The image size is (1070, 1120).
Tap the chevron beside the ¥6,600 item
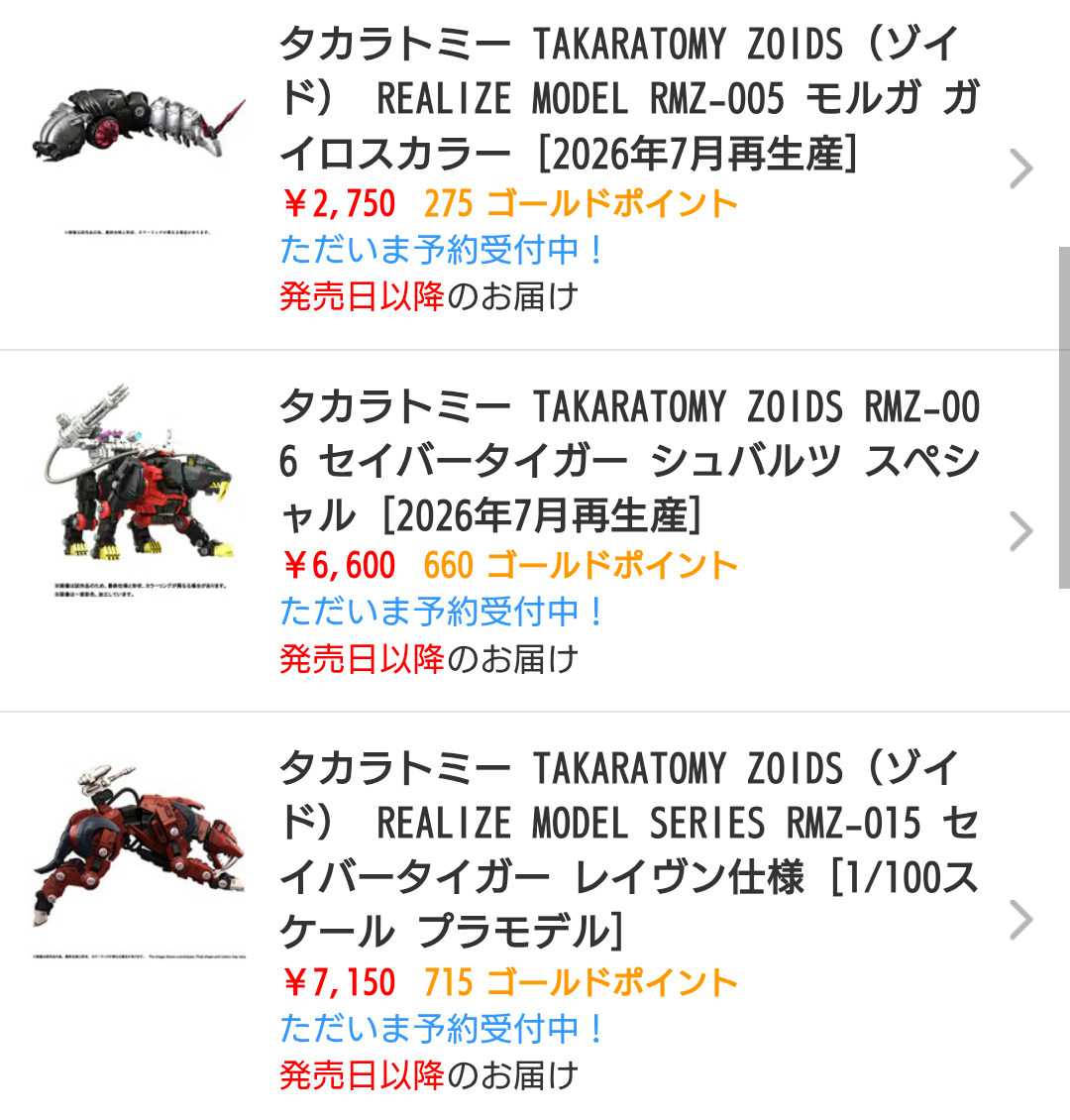[x=1020, y=532]
